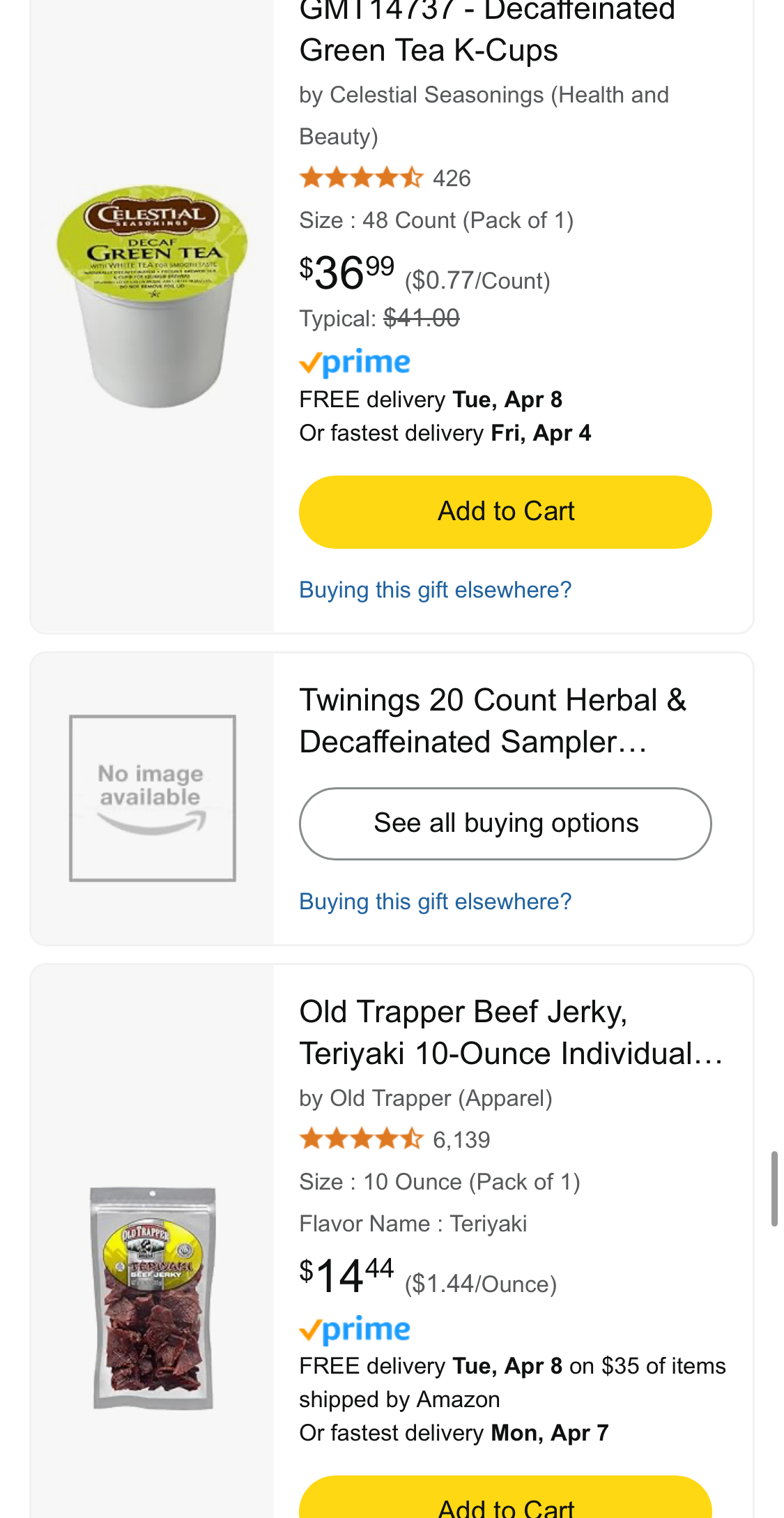The image size is (784, 1518).
Task: View star ratings for Green Tea K-Cups
Action: [361, 178]
